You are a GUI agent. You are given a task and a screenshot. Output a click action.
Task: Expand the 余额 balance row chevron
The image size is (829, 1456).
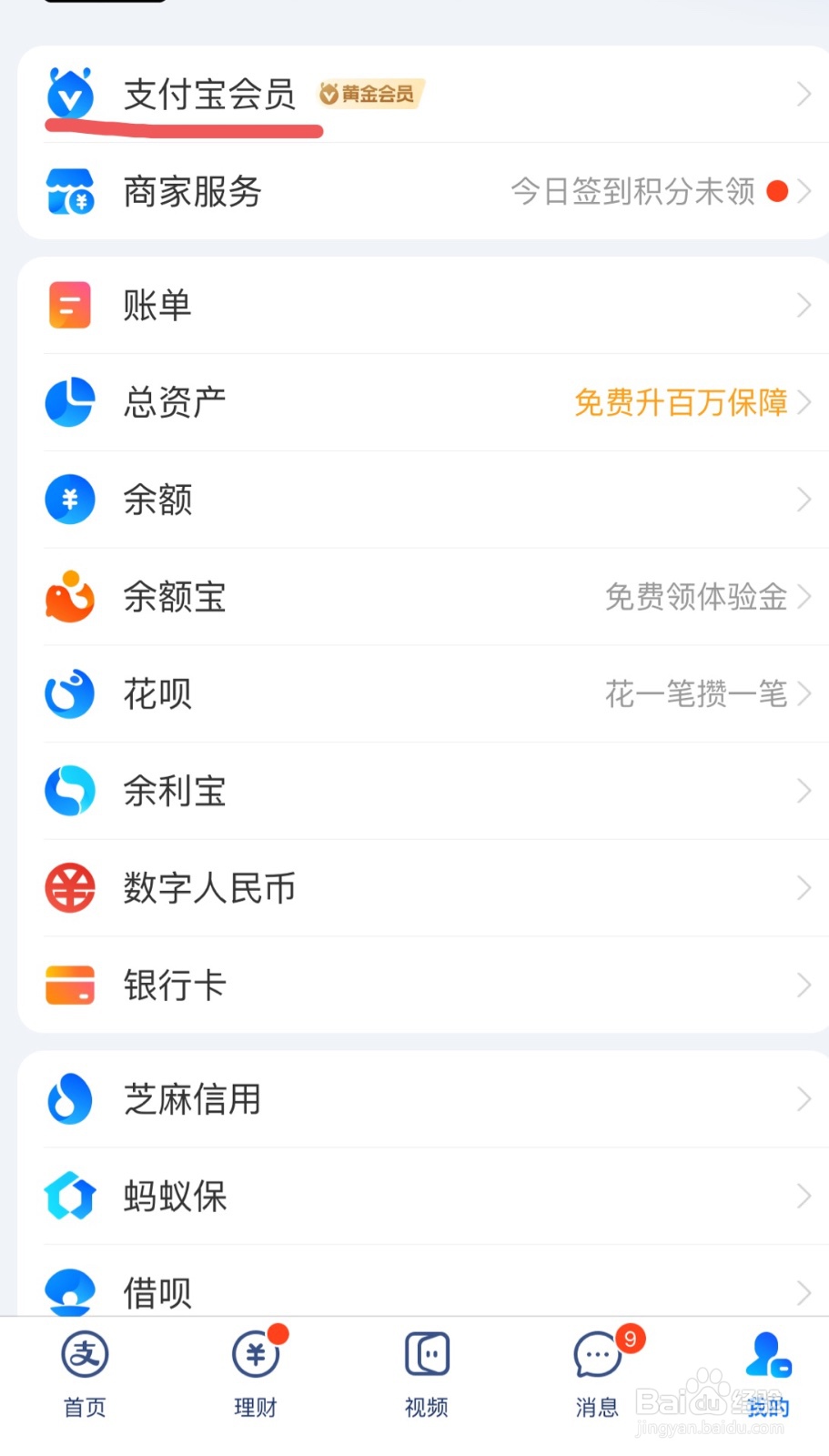803,499
